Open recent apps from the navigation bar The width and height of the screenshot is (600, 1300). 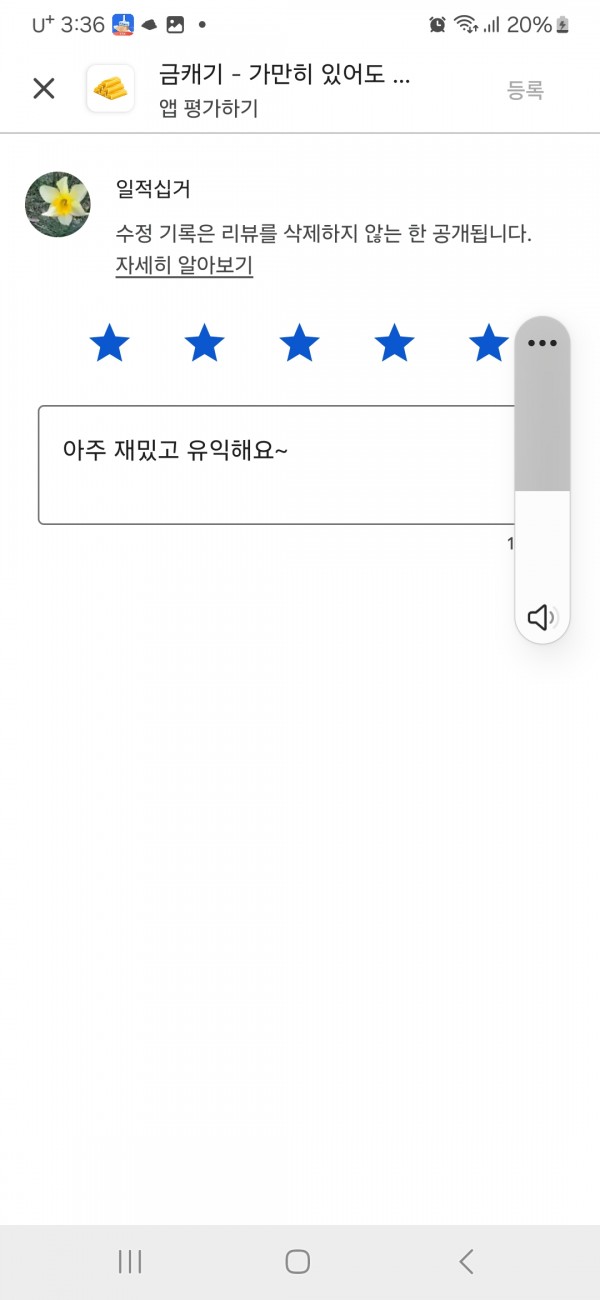click(x=130, y=1261)
